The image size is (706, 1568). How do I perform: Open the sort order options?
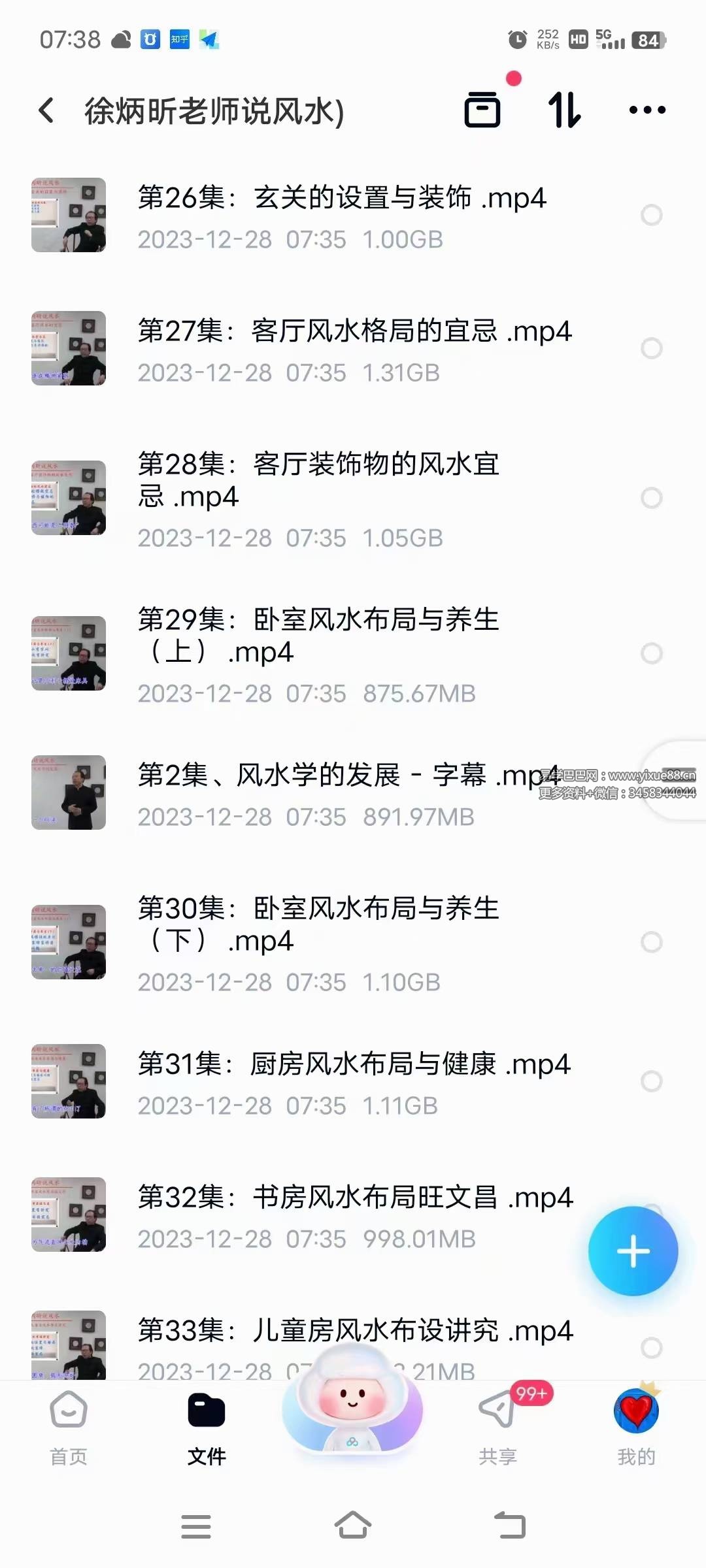tap(564, 110)
